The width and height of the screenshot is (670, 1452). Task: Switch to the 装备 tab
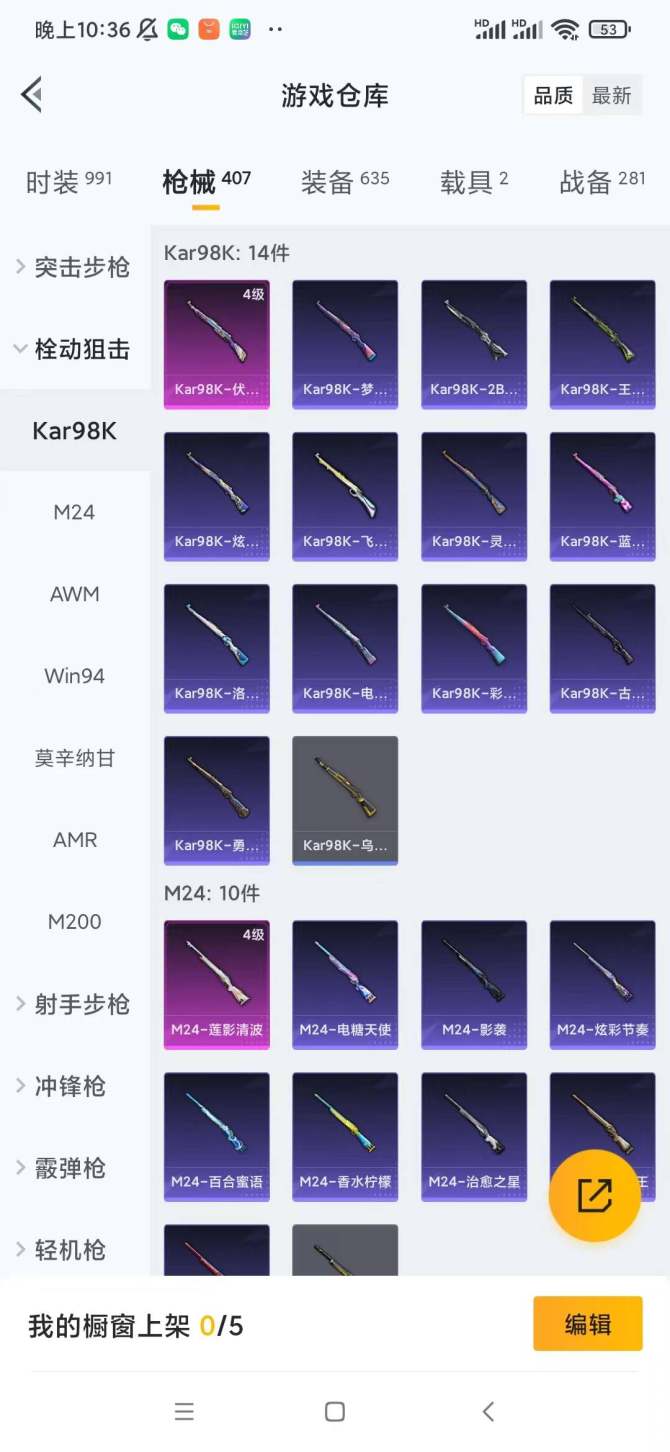345,181
